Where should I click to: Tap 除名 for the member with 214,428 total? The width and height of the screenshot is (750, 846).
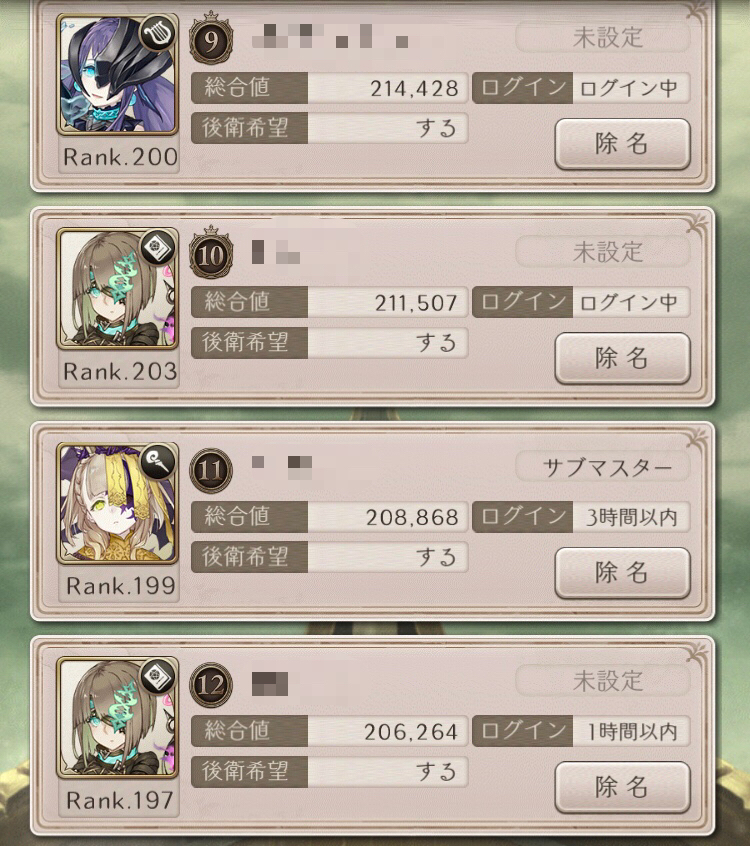pyautogui.click(x=623, y=144)
